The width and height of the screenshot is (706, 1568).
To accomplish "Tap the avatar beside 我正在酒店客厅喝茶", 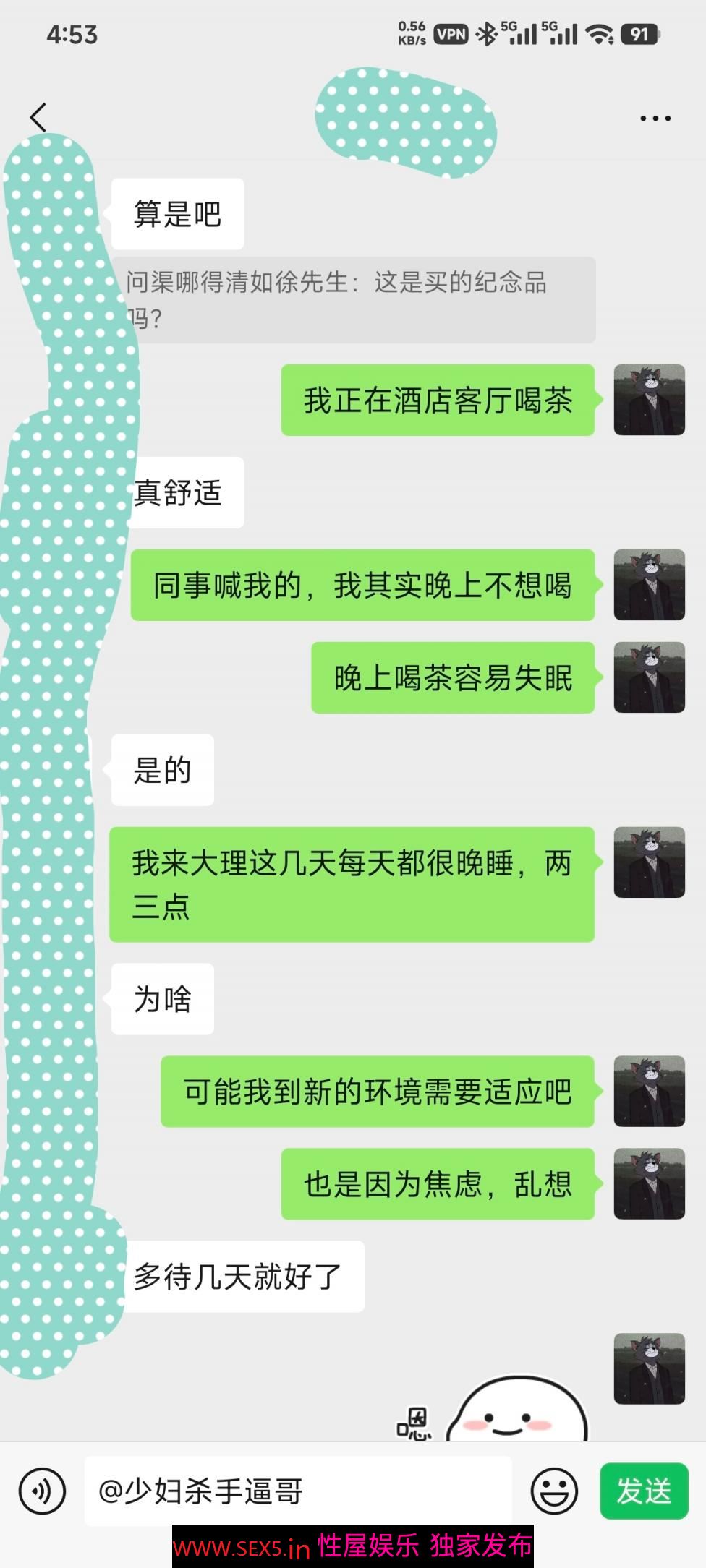I will pyautogui.click(x=649, y=400).
